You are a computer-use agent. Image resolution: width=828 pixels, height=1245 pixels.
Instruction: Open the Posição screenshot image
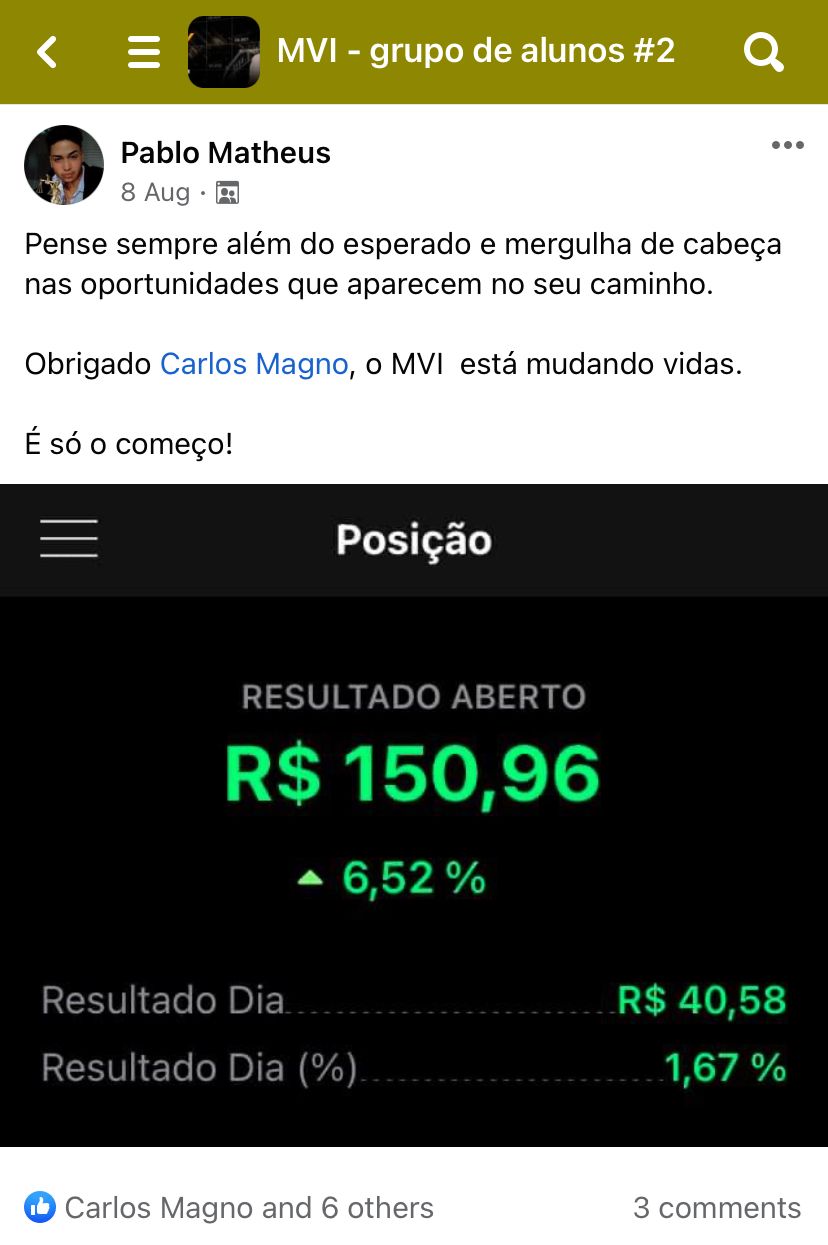coord(414,815)
